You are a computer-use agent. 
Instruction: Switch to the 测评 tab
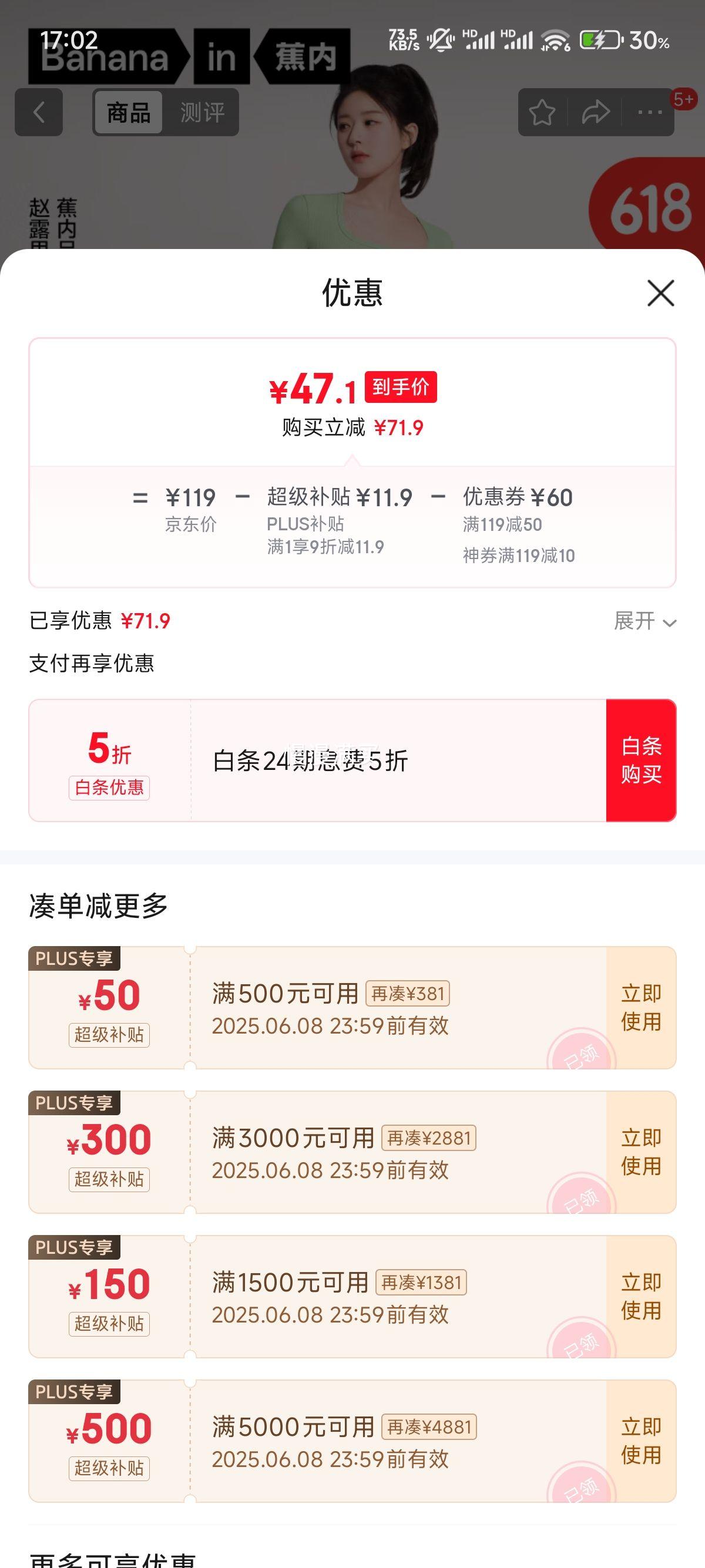[202, 113]
